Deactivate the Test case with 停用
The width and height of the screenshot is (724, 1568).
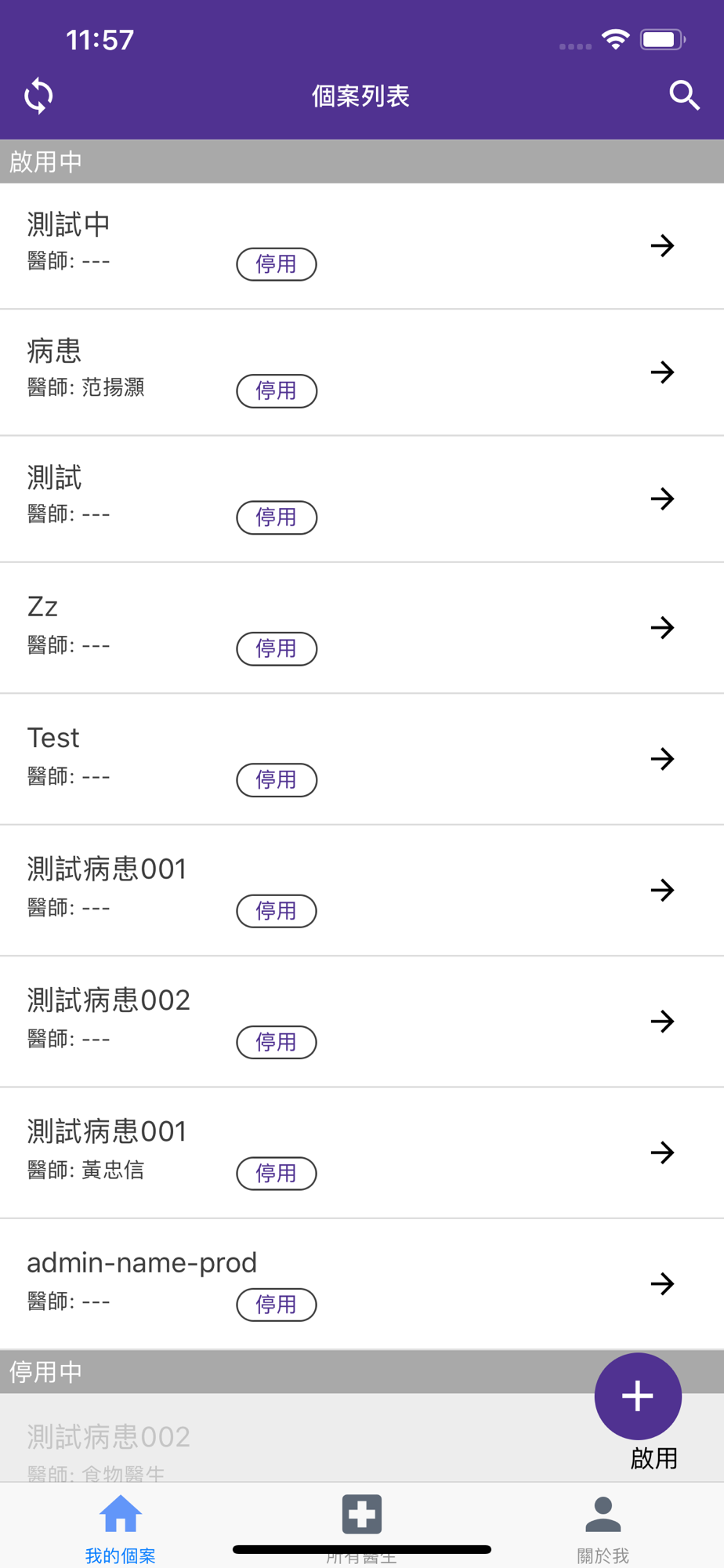pos(277,780)
